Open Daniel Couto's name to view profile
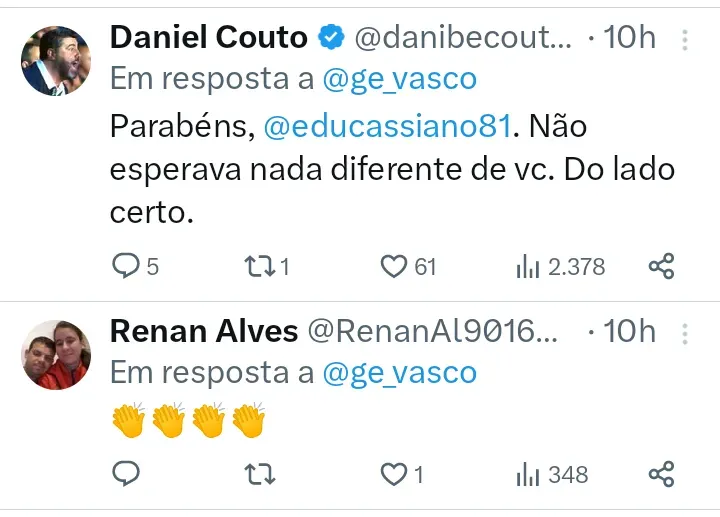The width and height of the screenshot is (720, 517). tap(209, 38)
